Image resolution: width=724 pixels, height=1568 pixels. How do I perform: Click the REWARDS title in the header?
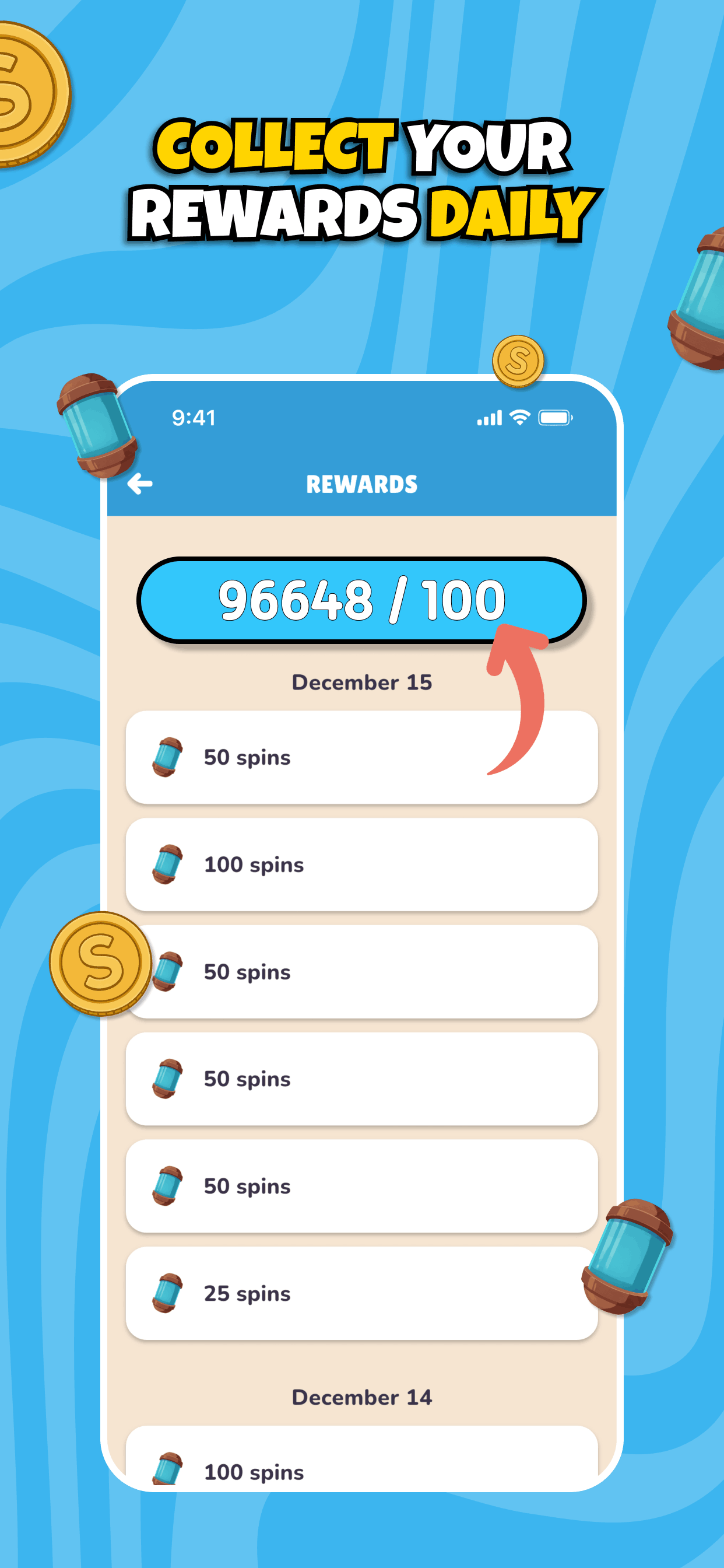362,484
